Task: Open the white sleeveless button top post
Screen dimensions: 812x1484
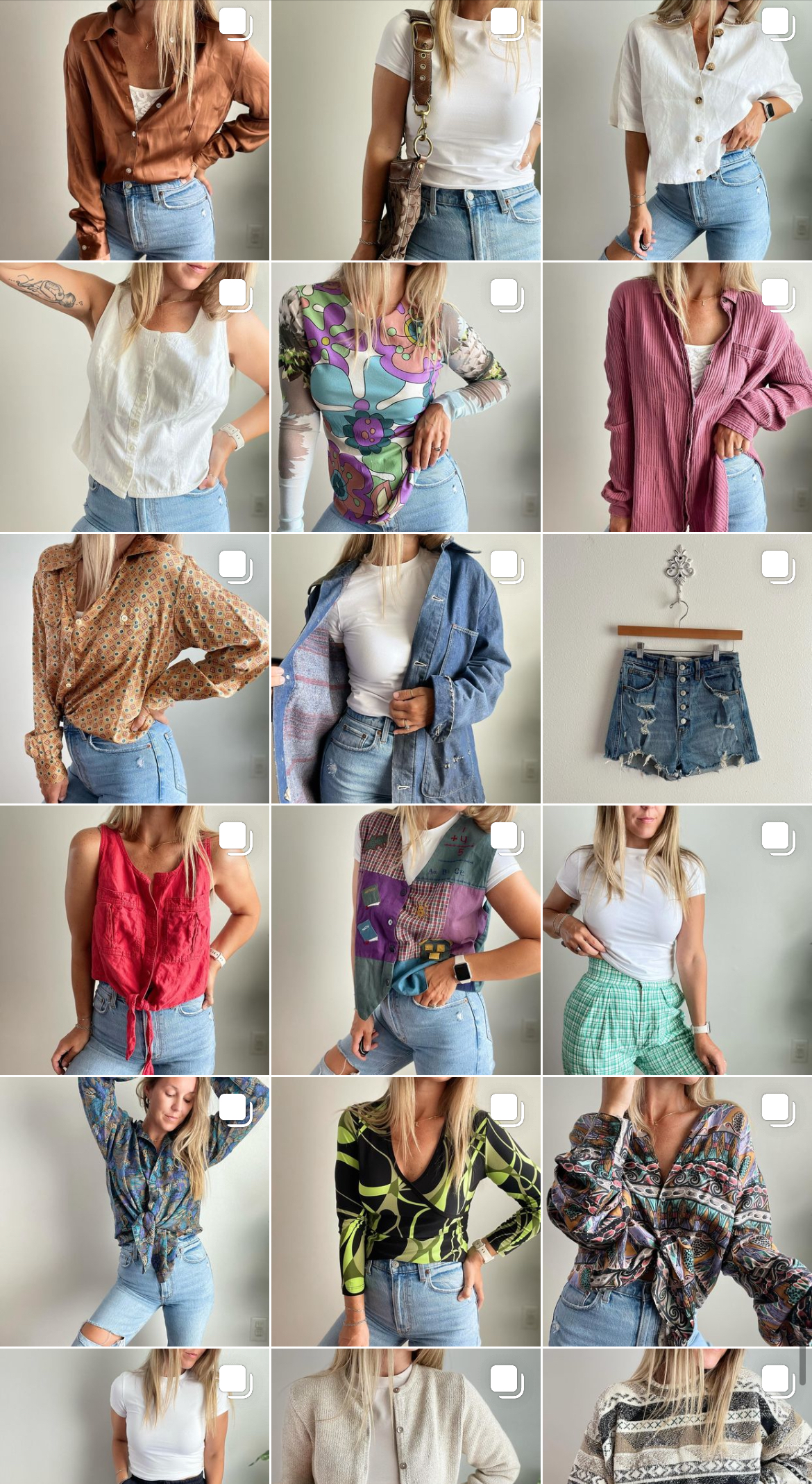Action: (135, 397)
